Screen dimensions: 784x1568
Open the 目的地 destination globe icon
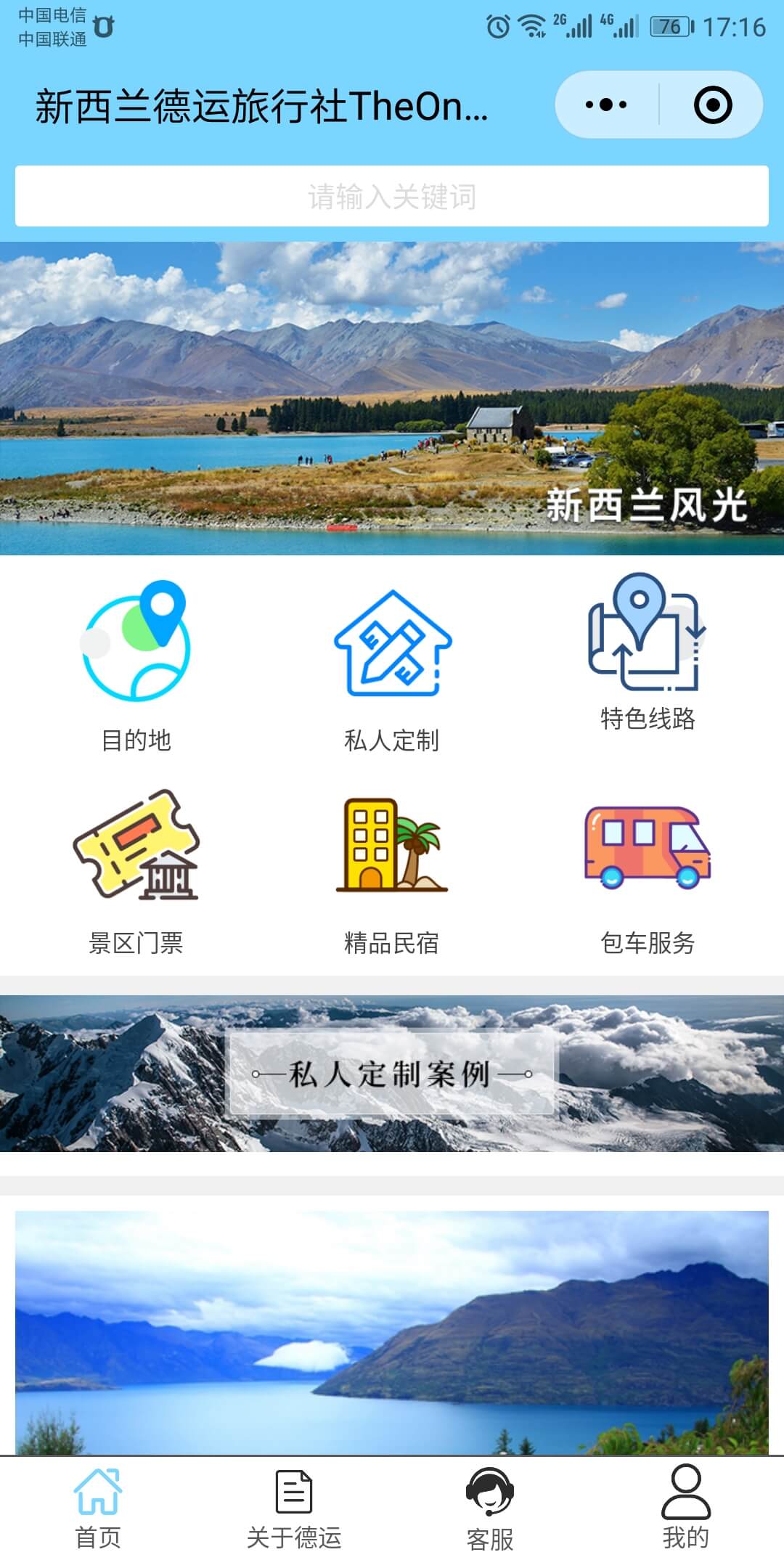pyautogui.click(x=138, y=646)
